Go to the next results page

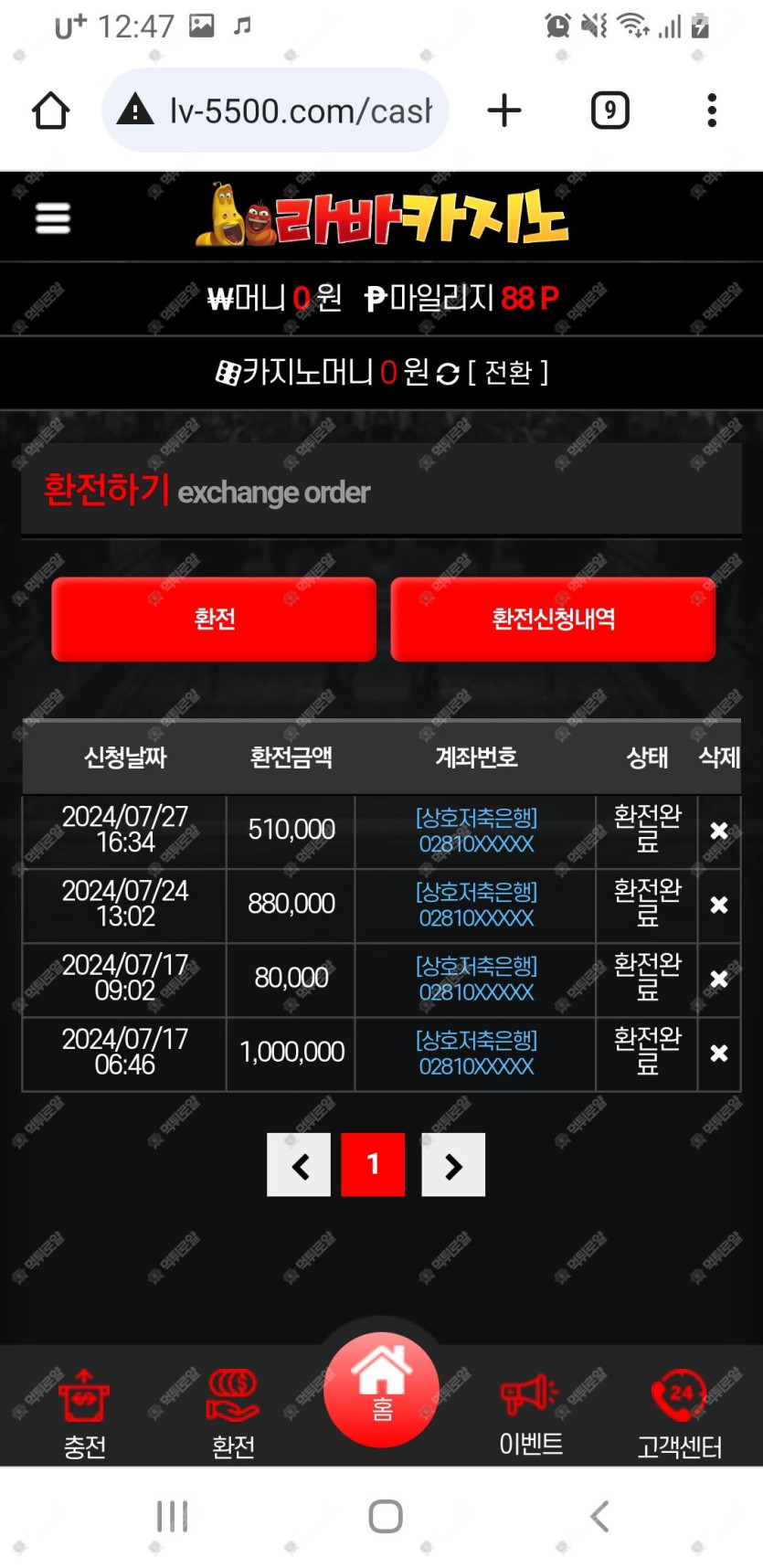pos(453,1165)
